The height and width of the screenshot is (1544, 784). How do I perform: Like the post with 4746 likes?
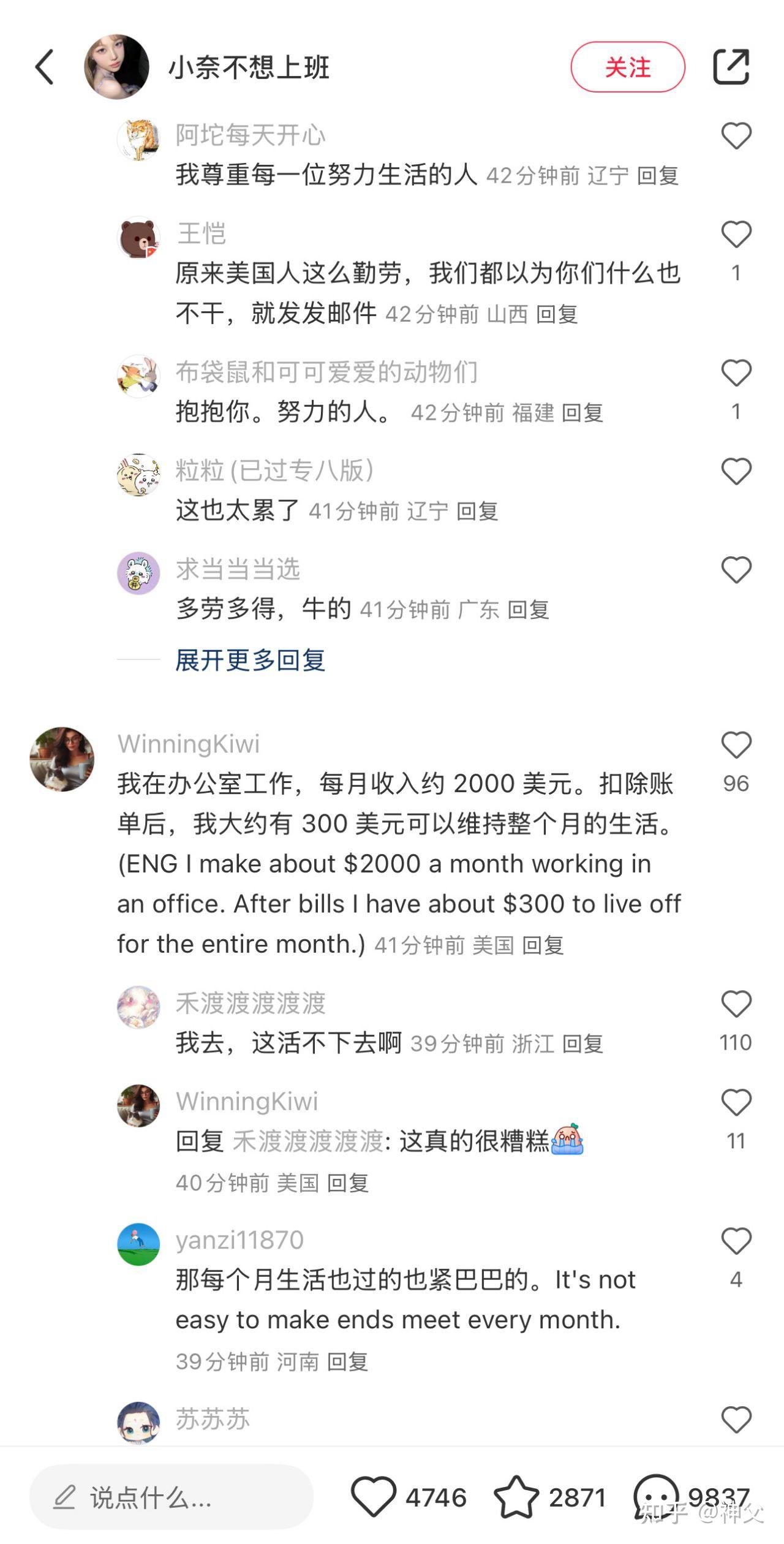(373, 1497)
